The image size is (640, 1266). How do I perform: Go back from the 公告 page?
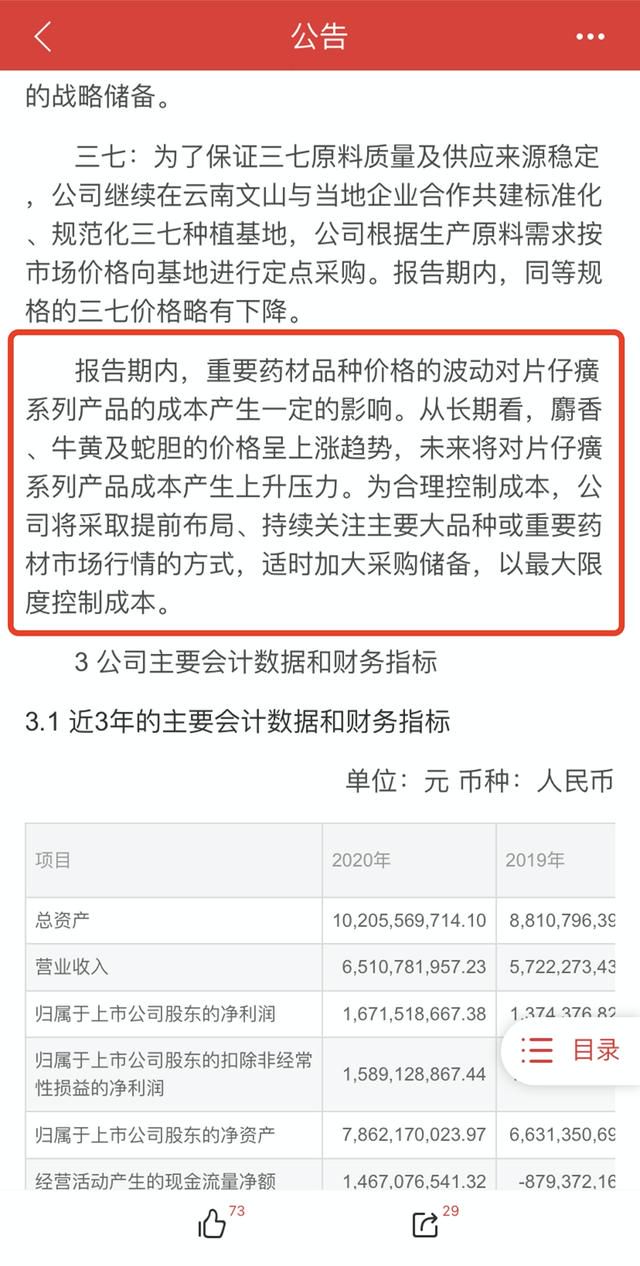(42, 37)
